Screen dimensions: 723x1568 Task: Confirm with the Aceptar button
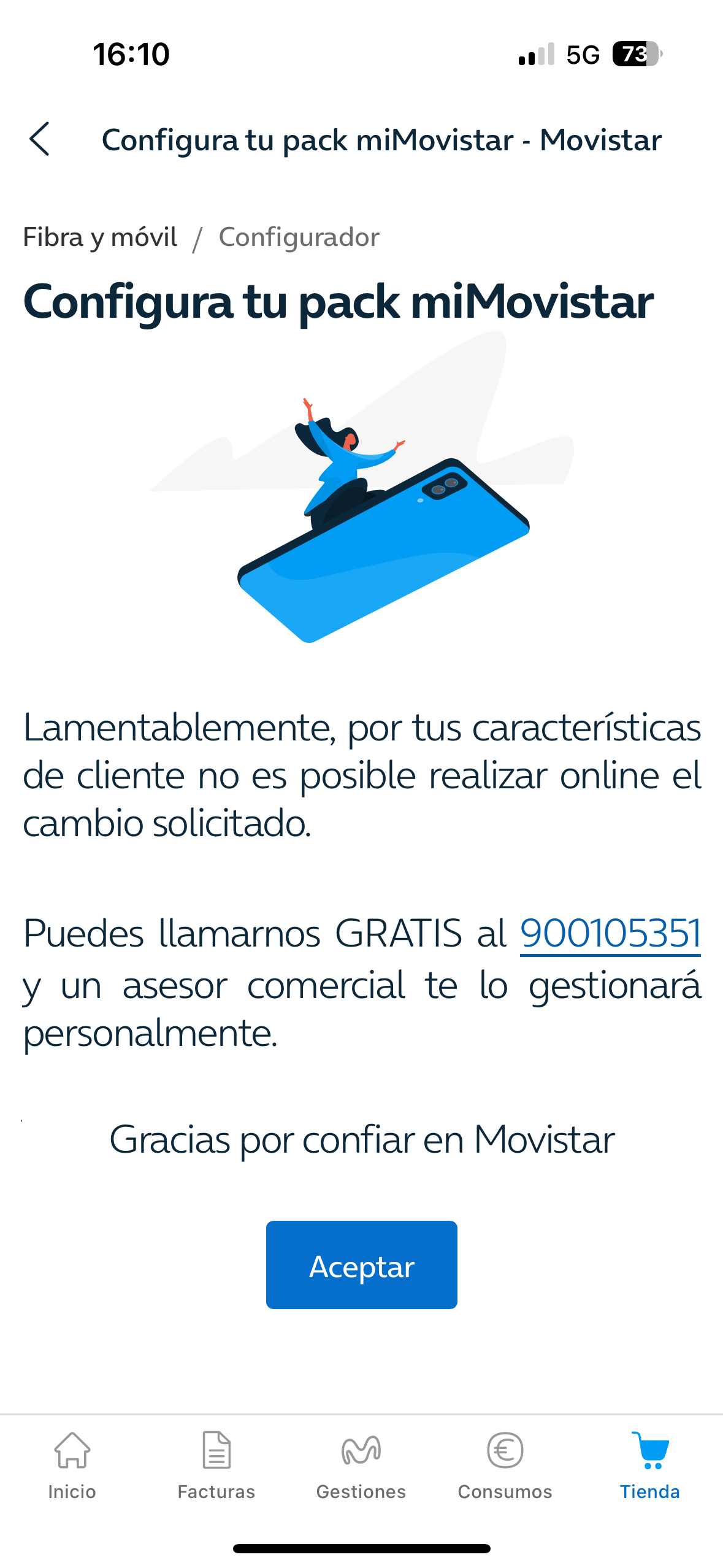(361, 1265)
